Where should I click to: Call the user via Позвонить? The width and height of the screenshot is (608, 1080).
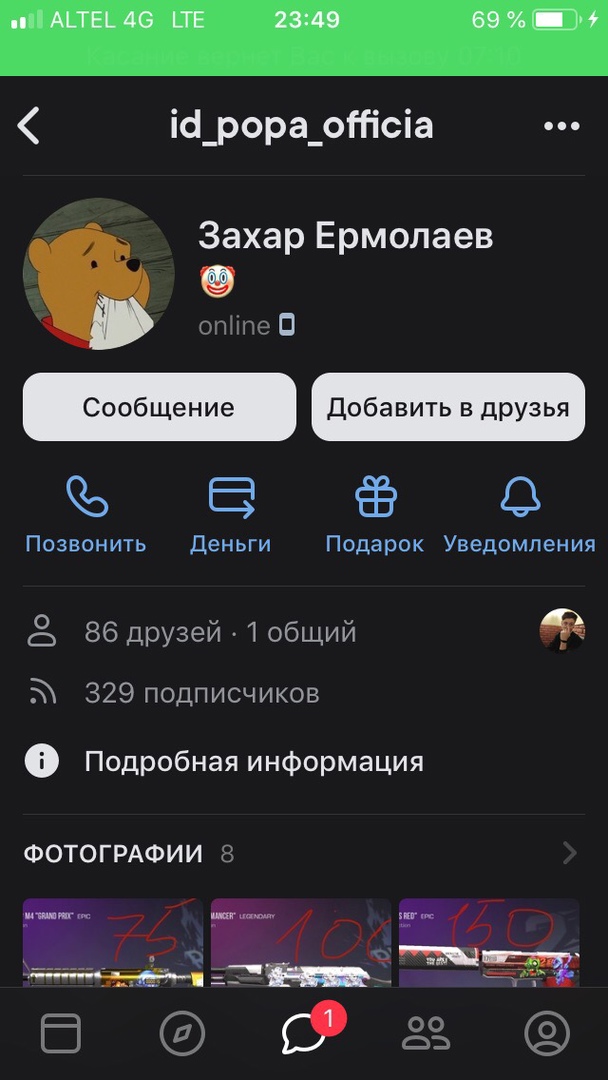click(x=86, y=515)
